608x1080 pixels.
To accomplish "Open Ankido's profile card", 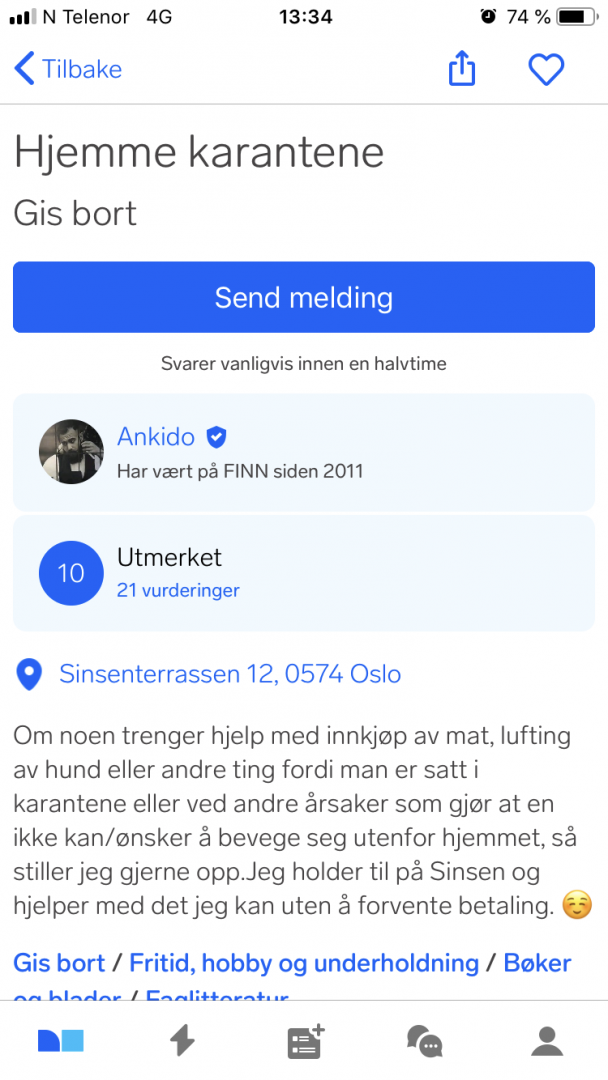I will pyautogui.click(x=304, y=452).
